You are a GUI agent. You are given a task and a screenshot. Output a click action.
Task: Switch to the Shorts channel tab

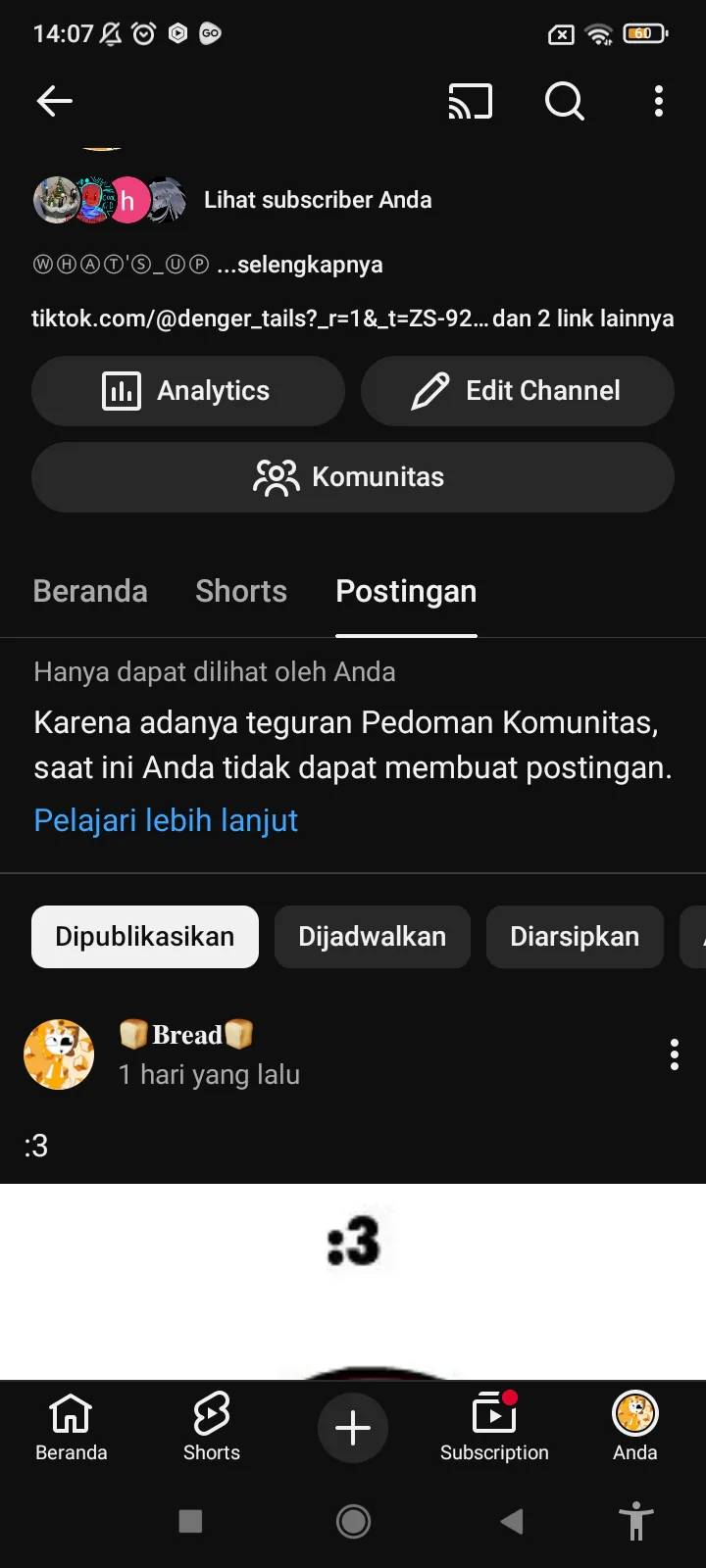241,592
